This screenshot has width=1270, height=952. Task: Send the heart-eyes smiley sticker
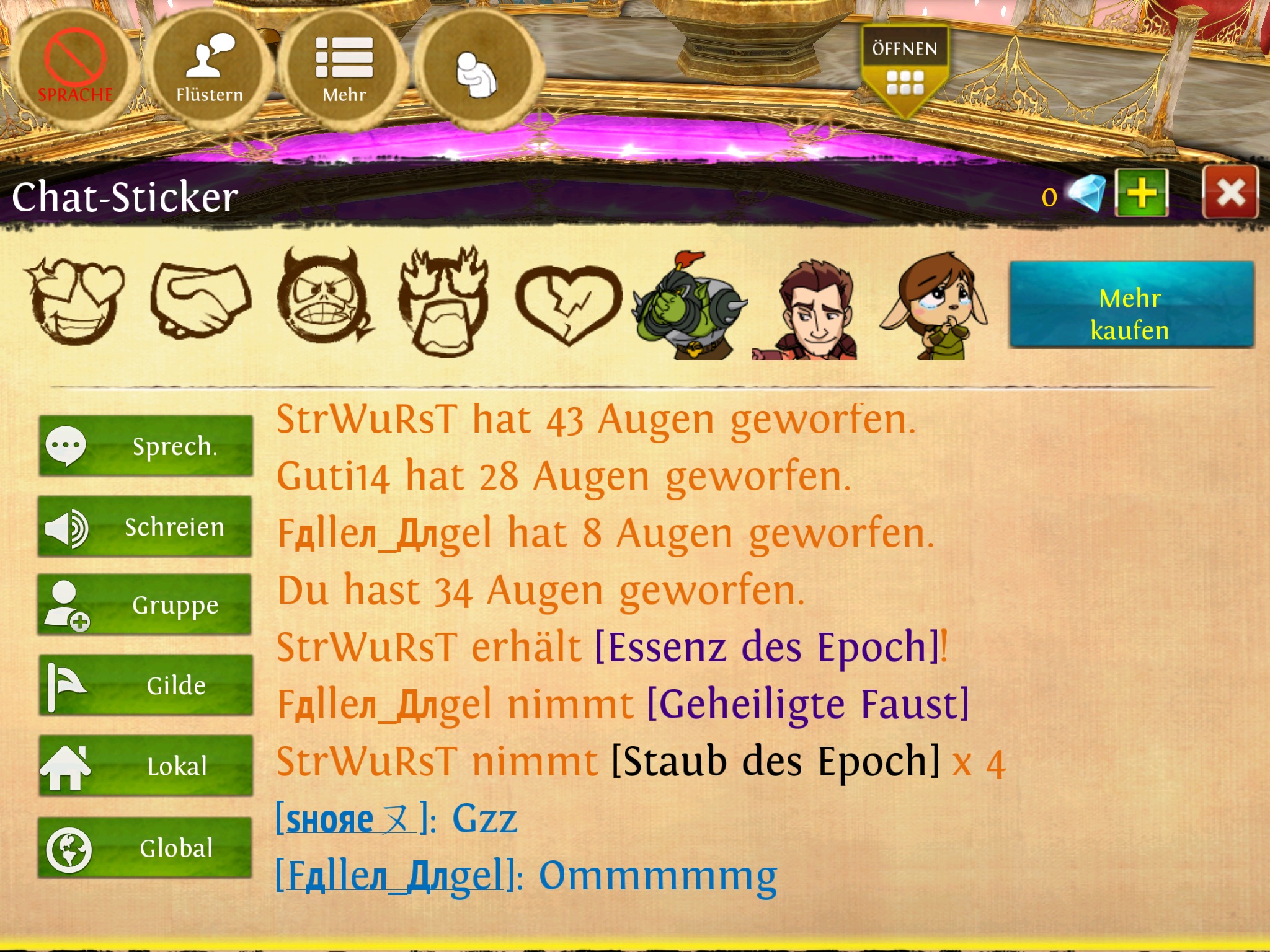point(74,302)
